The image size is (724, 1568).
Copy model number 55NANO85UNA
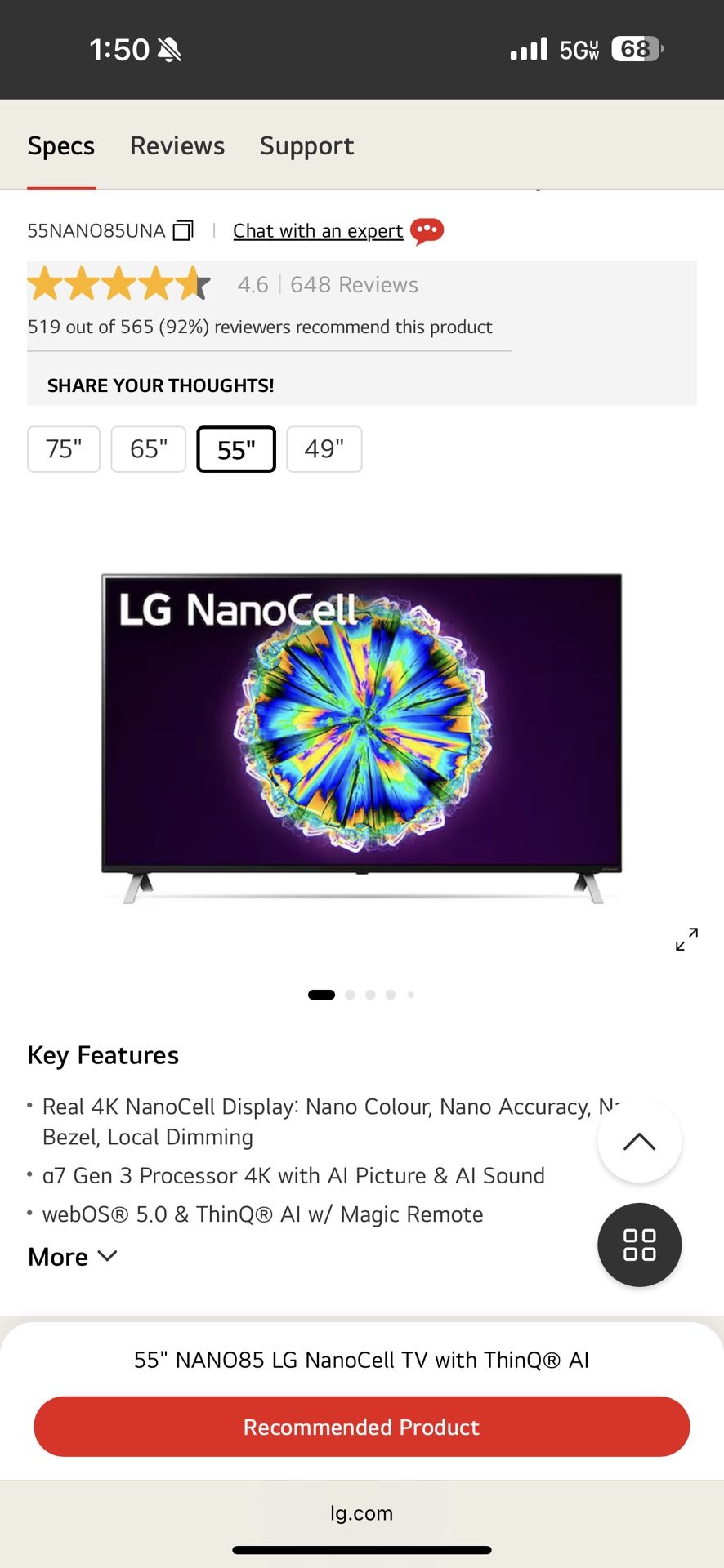183,231
